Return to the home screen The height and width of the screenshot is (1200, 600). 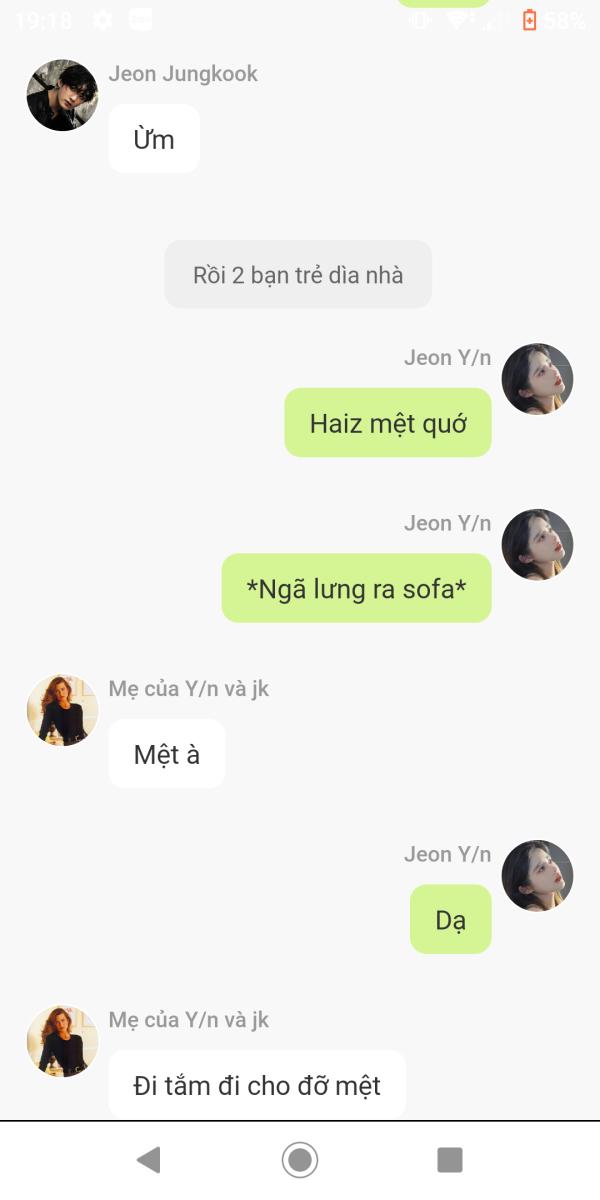[299, 1160]
